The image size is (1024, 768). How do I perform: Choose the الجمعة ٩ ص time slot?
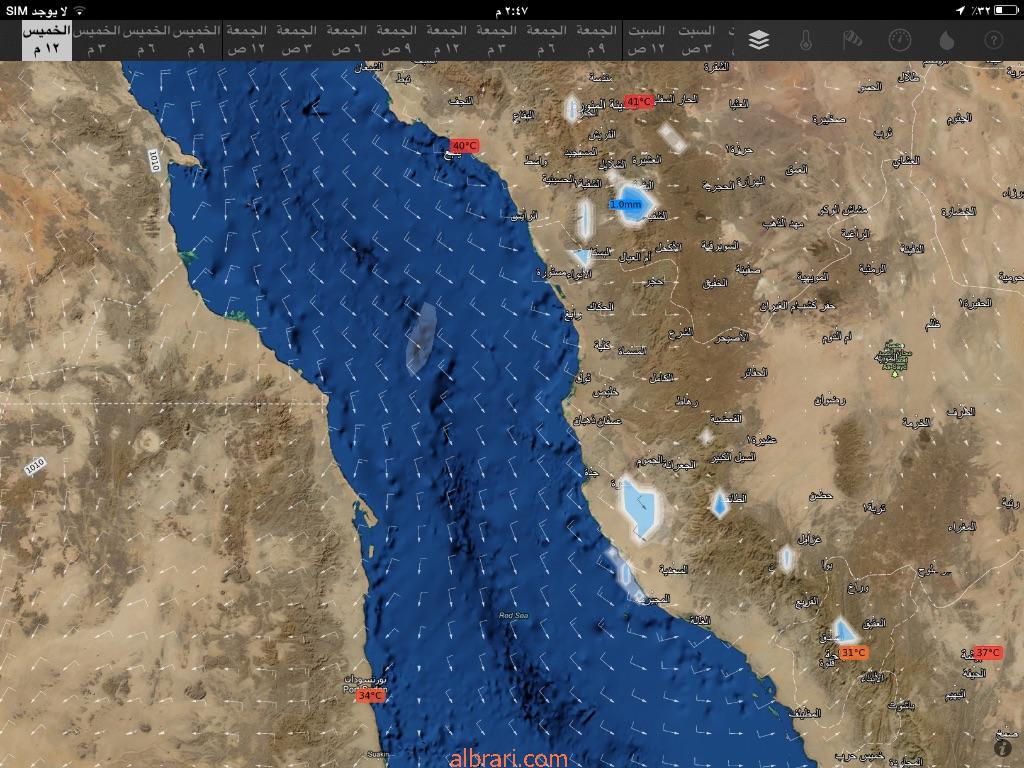pyautogui.click(x=397, y=40)
